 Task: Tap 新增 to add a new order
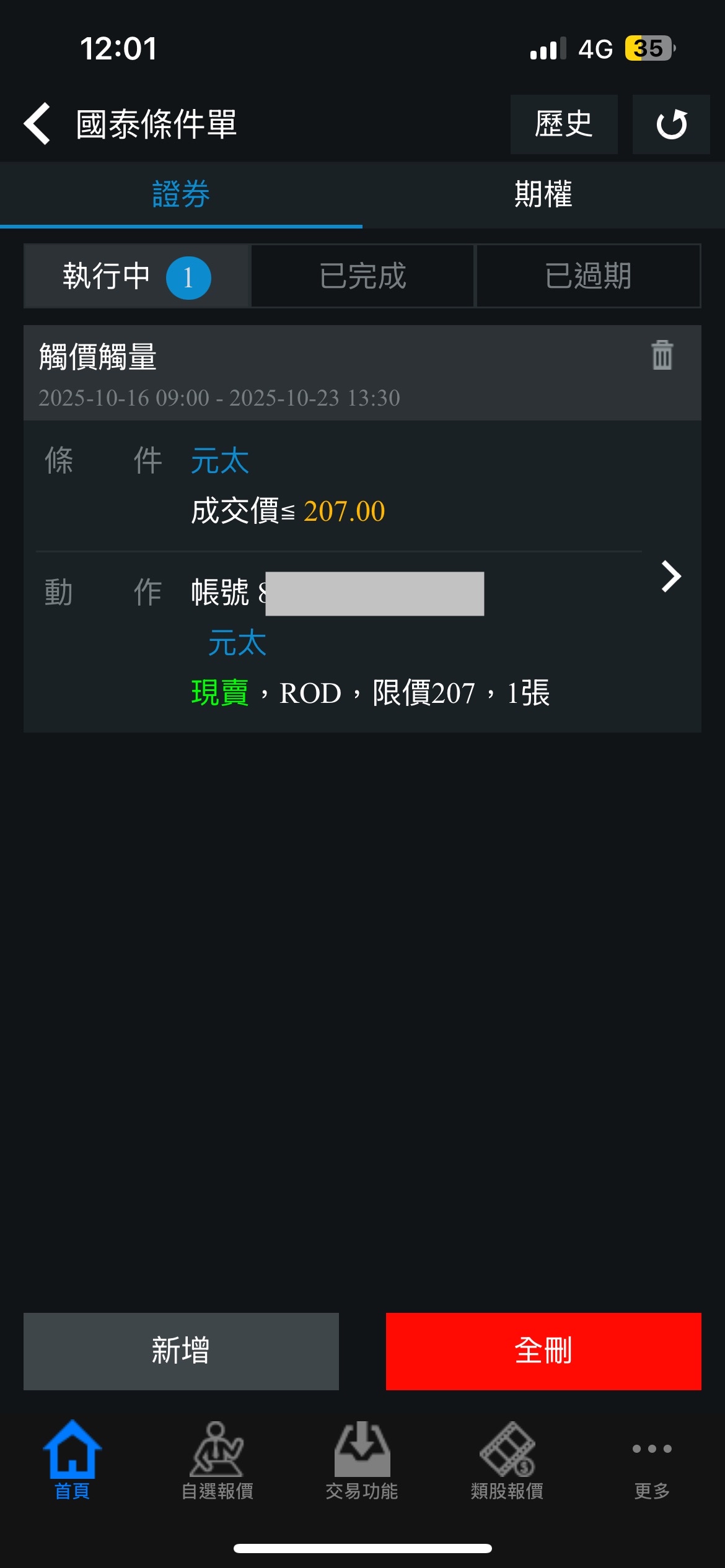[x=181, y=1351]
